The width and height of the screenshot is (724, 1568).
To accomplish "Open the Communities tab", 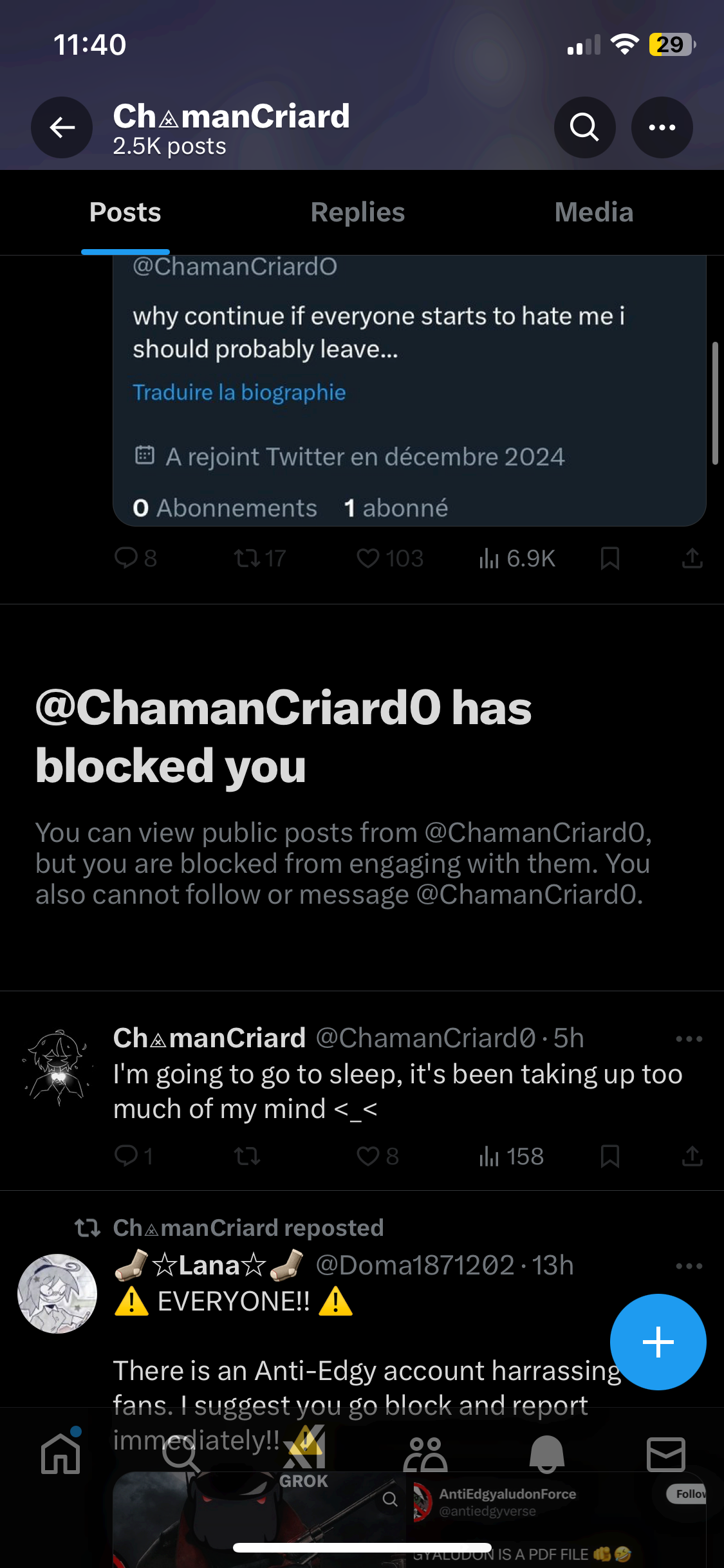I will 425,1454.
